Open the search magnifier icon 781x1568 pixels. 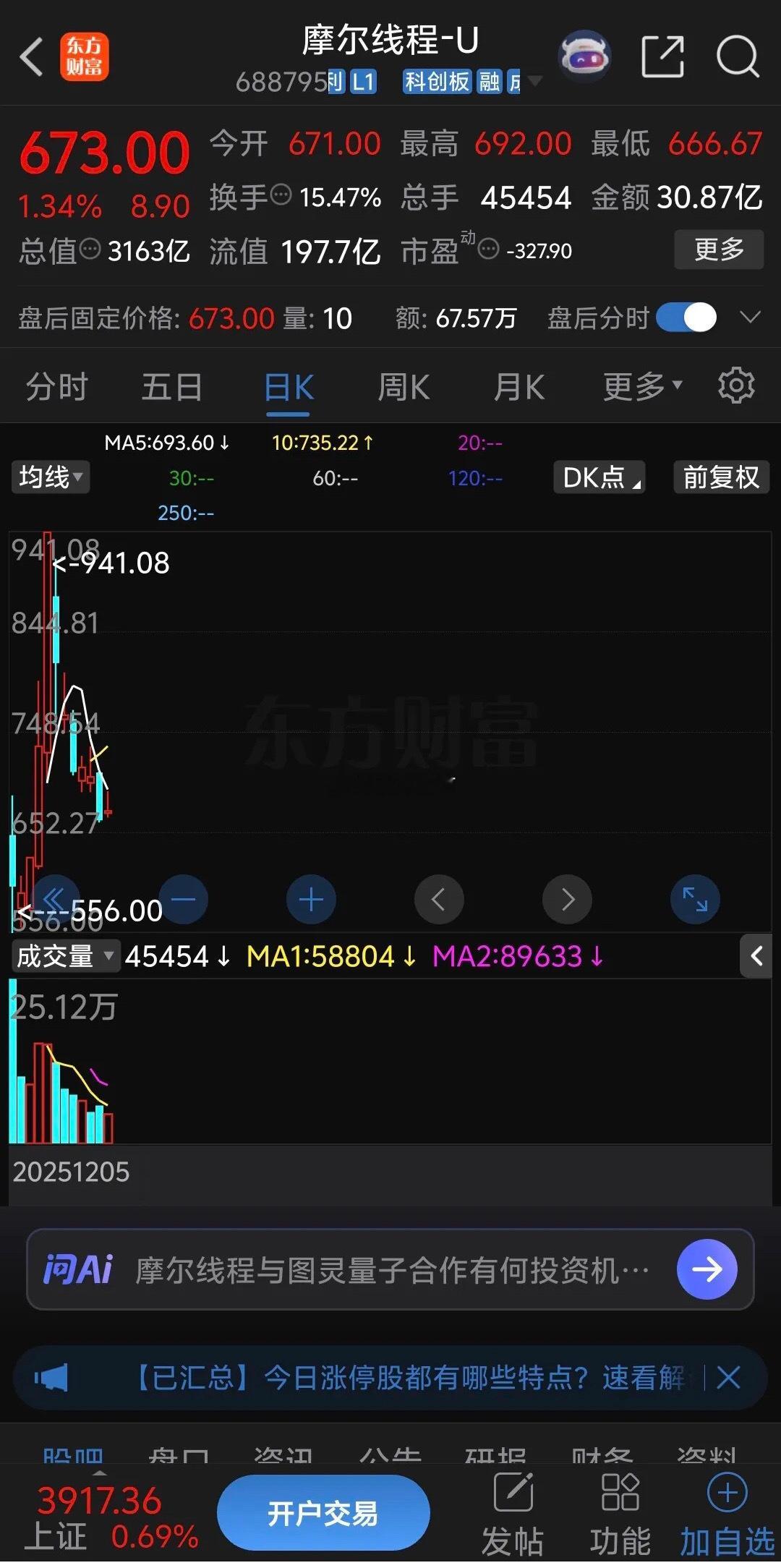click(738, 56)
